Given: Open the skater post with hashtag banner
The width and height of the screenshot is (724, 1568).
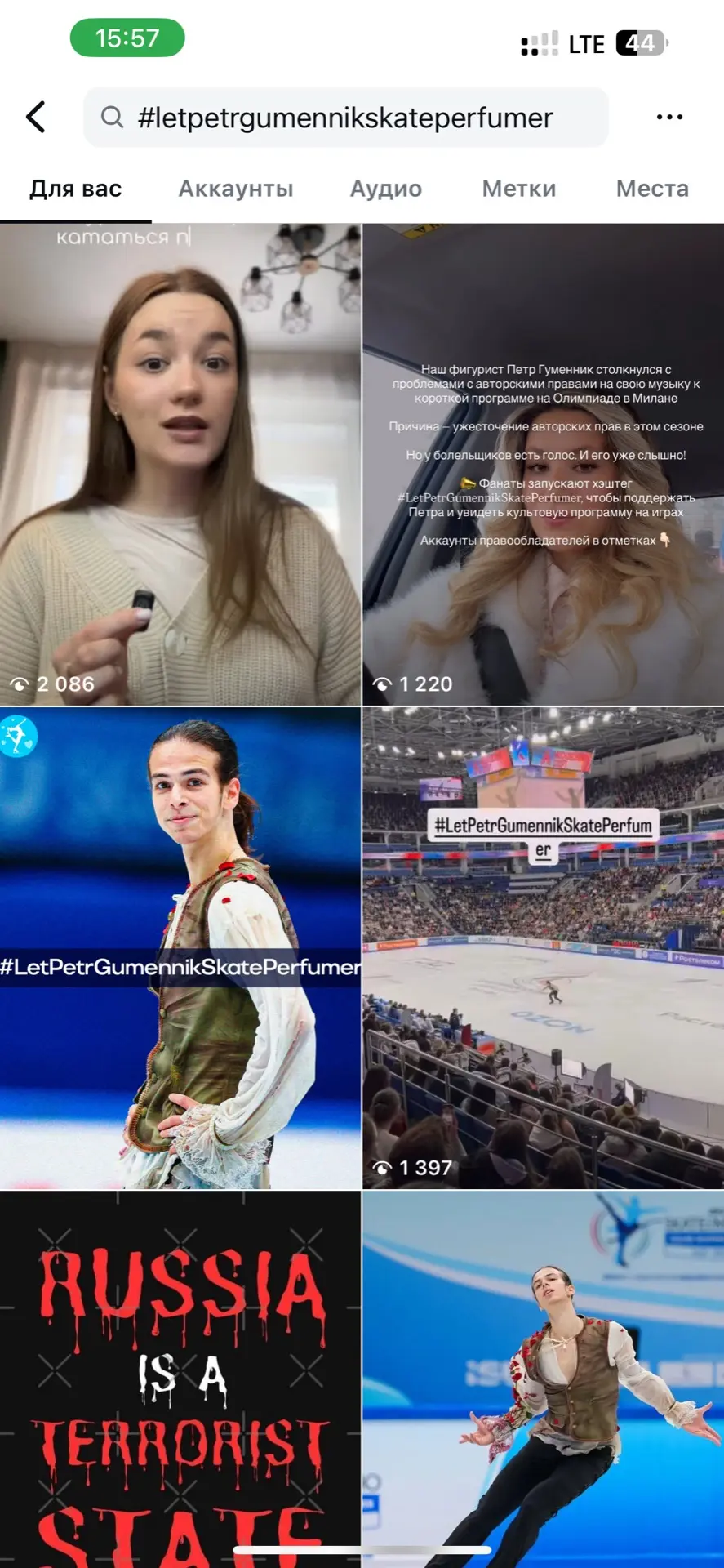Looking at the screenshot, I should pyautogui.click(x=180, y=947).
